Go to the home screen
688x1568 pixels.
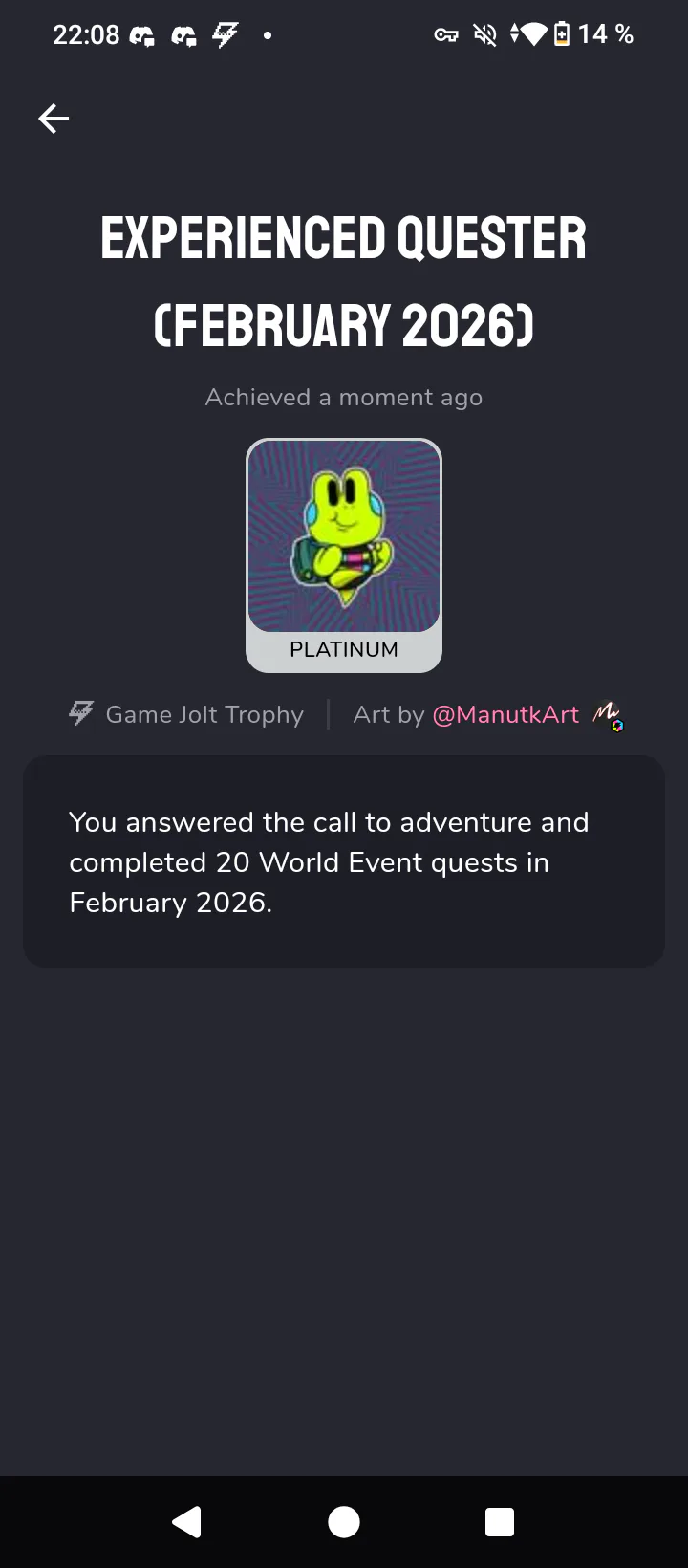click(344, 1521)
